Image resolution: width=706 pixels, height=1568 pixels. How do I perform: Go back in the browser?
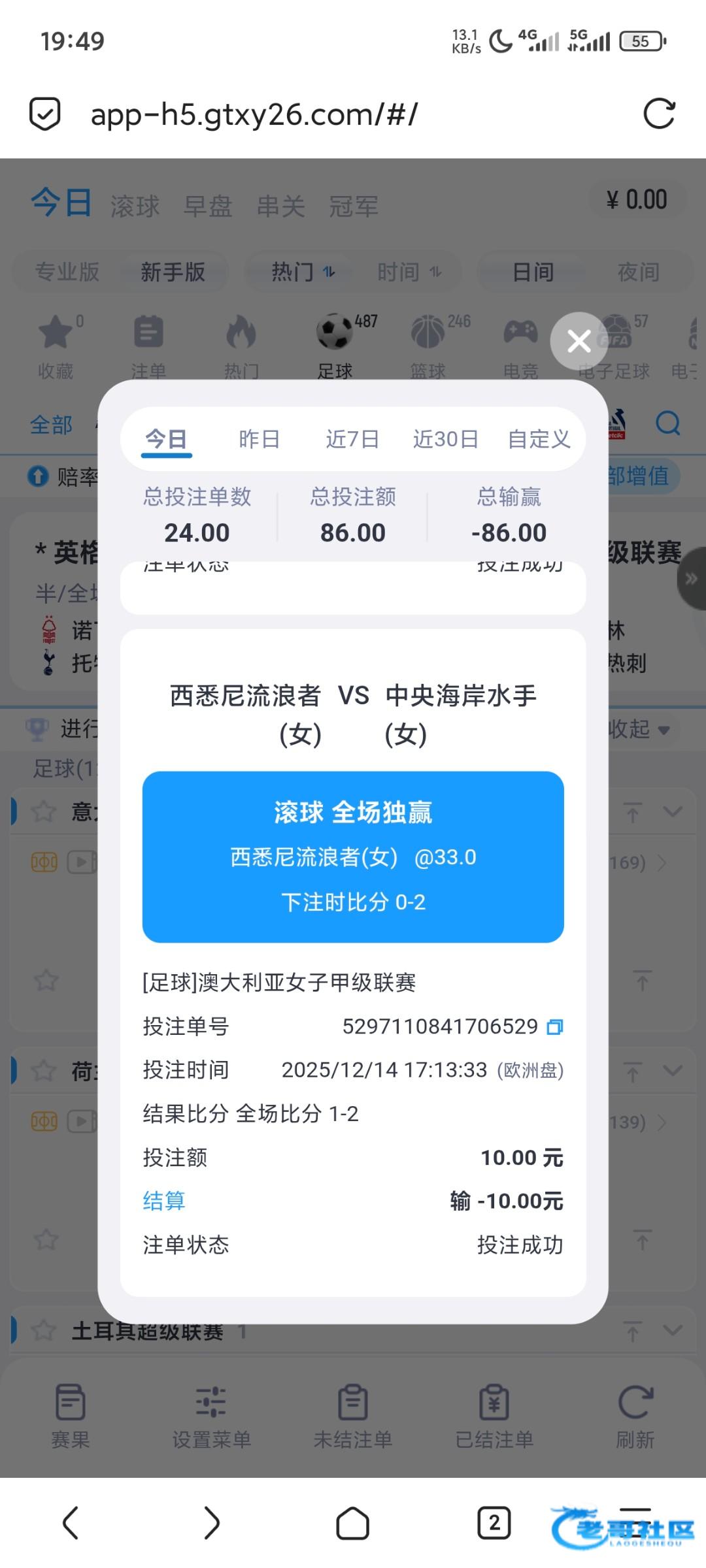pyautogui.click(x=71, y=1524)
